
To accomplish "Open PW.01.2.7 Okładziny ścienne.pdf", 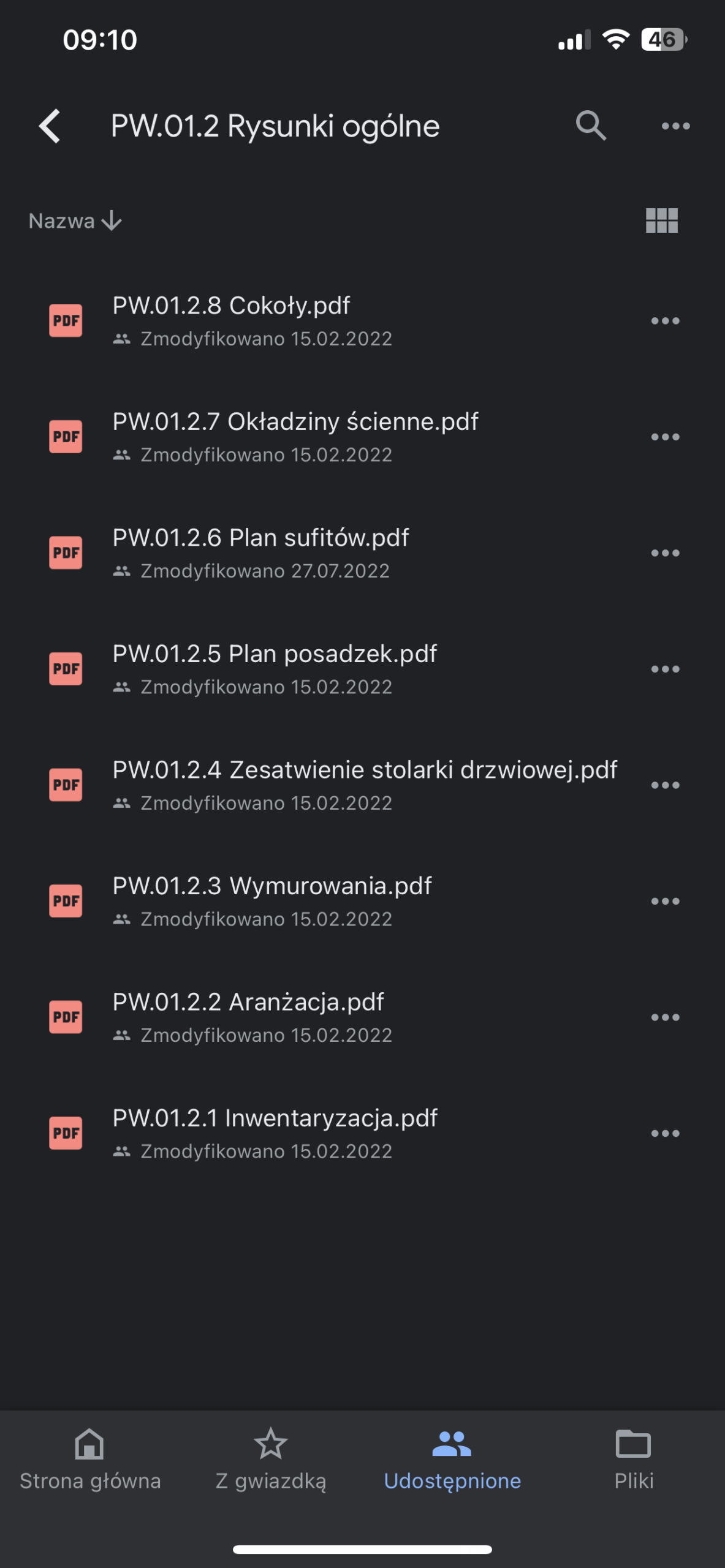I will tap(295, 423).
